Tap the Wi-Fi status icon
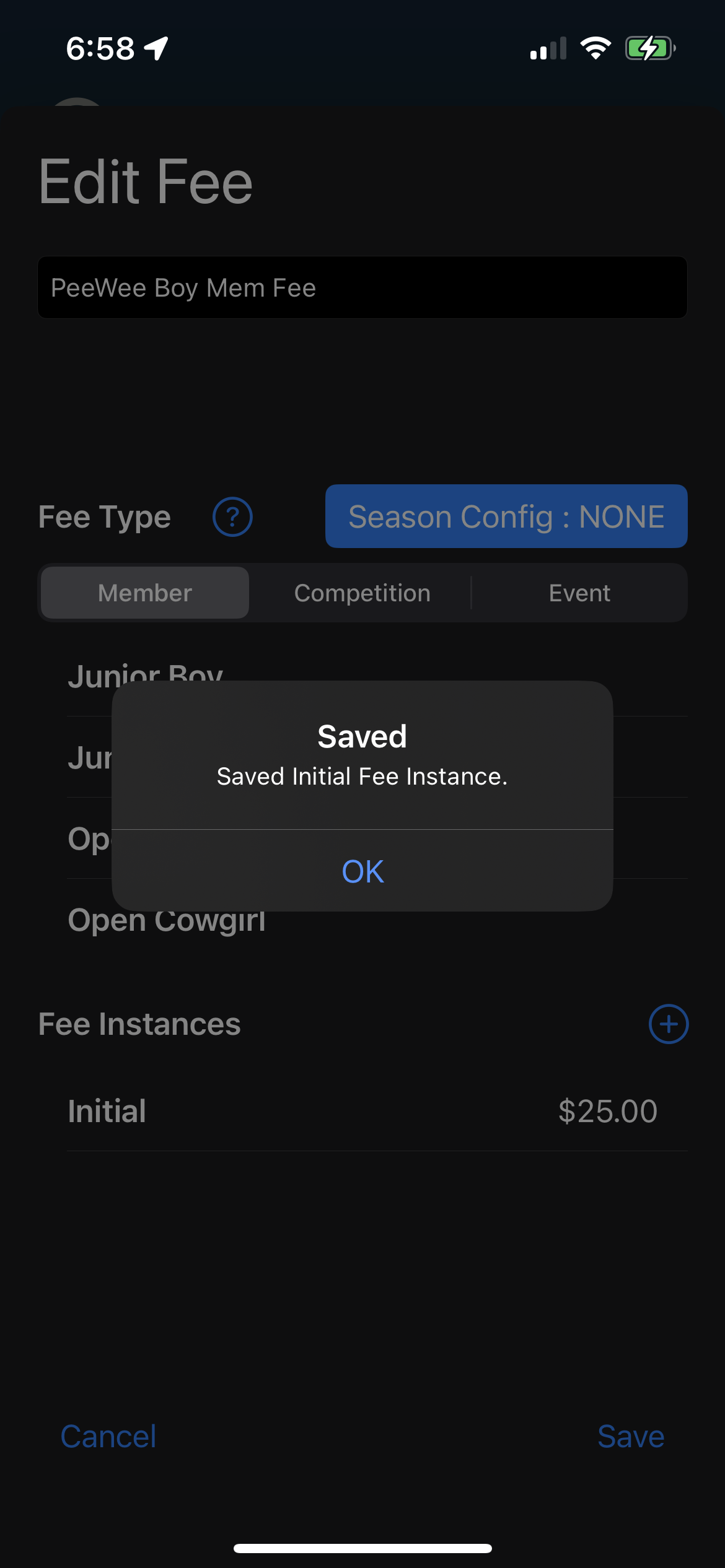 click(x=595, y=50)
